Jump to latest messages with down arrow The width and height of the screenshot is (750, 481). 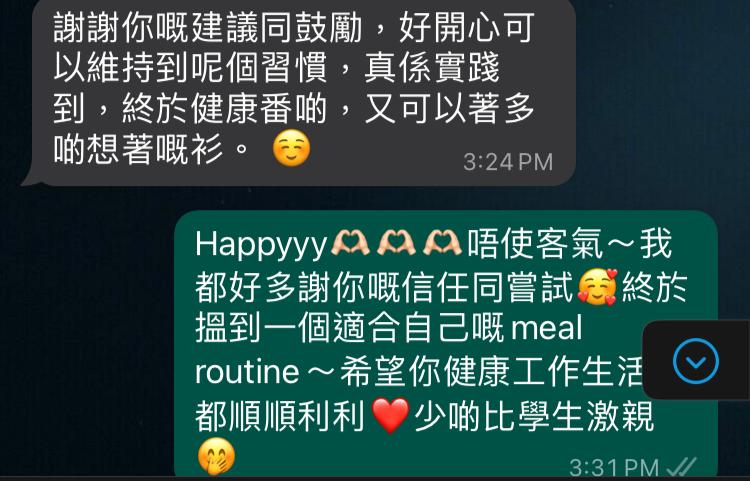(696, 361)
